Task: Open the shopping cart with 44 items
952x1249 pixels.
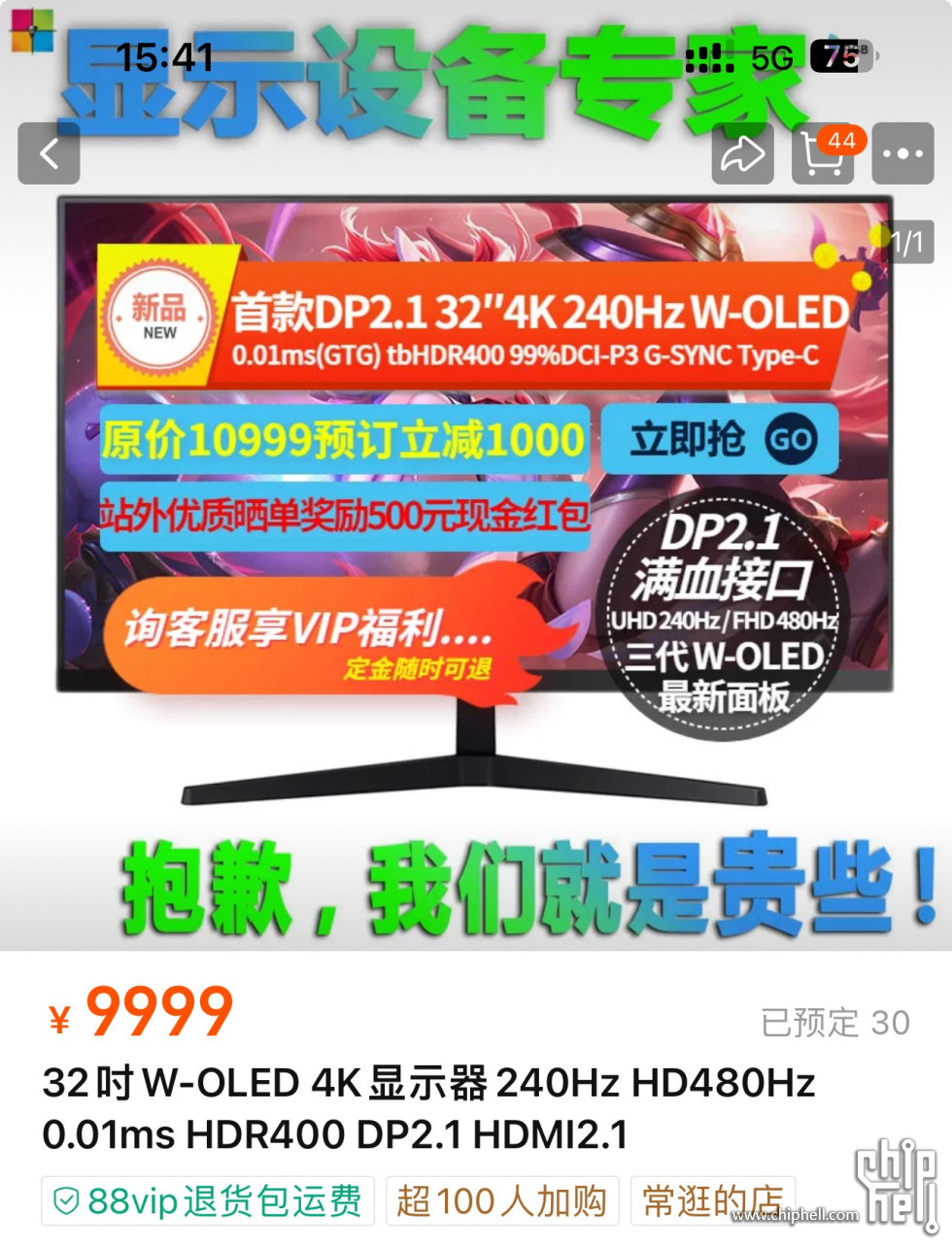Action: pos(824,153)
